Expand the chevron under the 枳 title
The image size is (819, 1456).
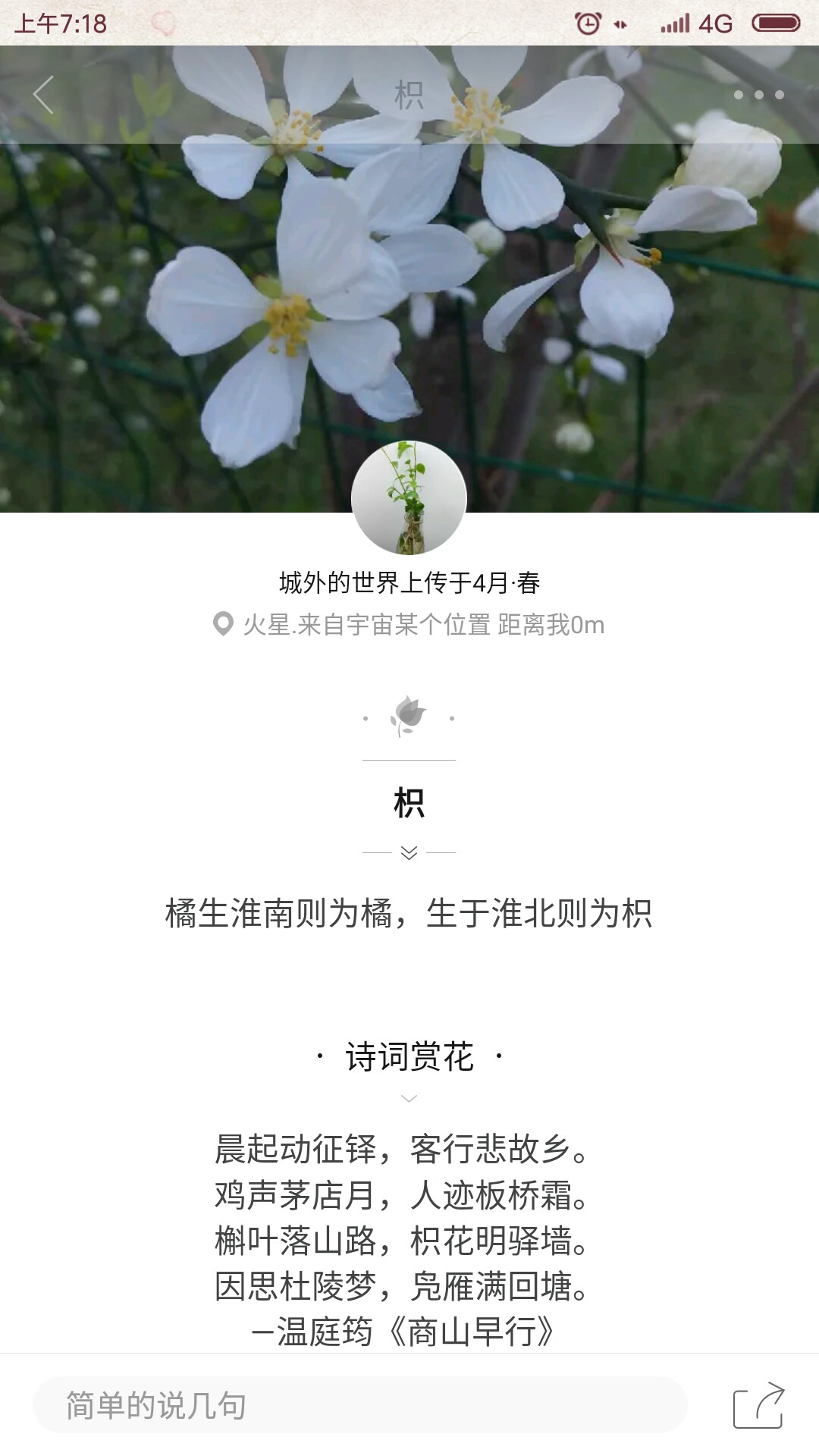coord(409,853)
